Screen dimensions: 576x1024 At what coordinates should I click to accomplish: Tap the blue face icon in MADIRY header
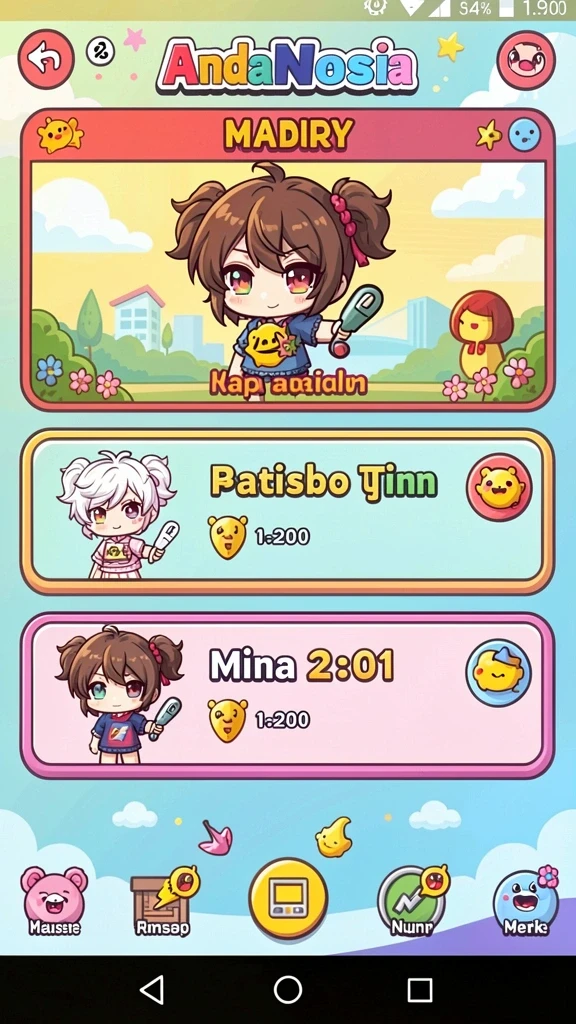(x=524, y=135)
